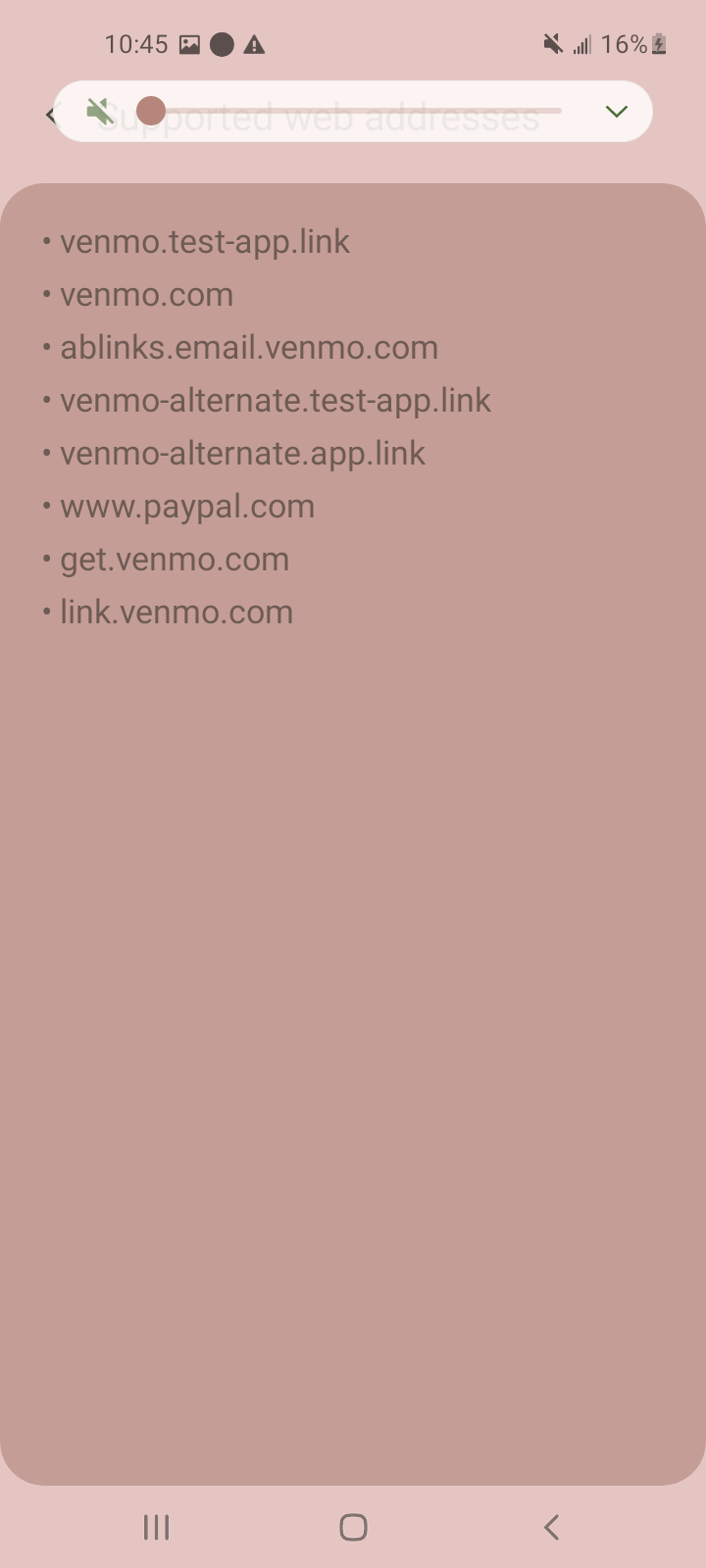Expand the volume panel with the chevron
706x1568 pixels.
pos(616,112)
